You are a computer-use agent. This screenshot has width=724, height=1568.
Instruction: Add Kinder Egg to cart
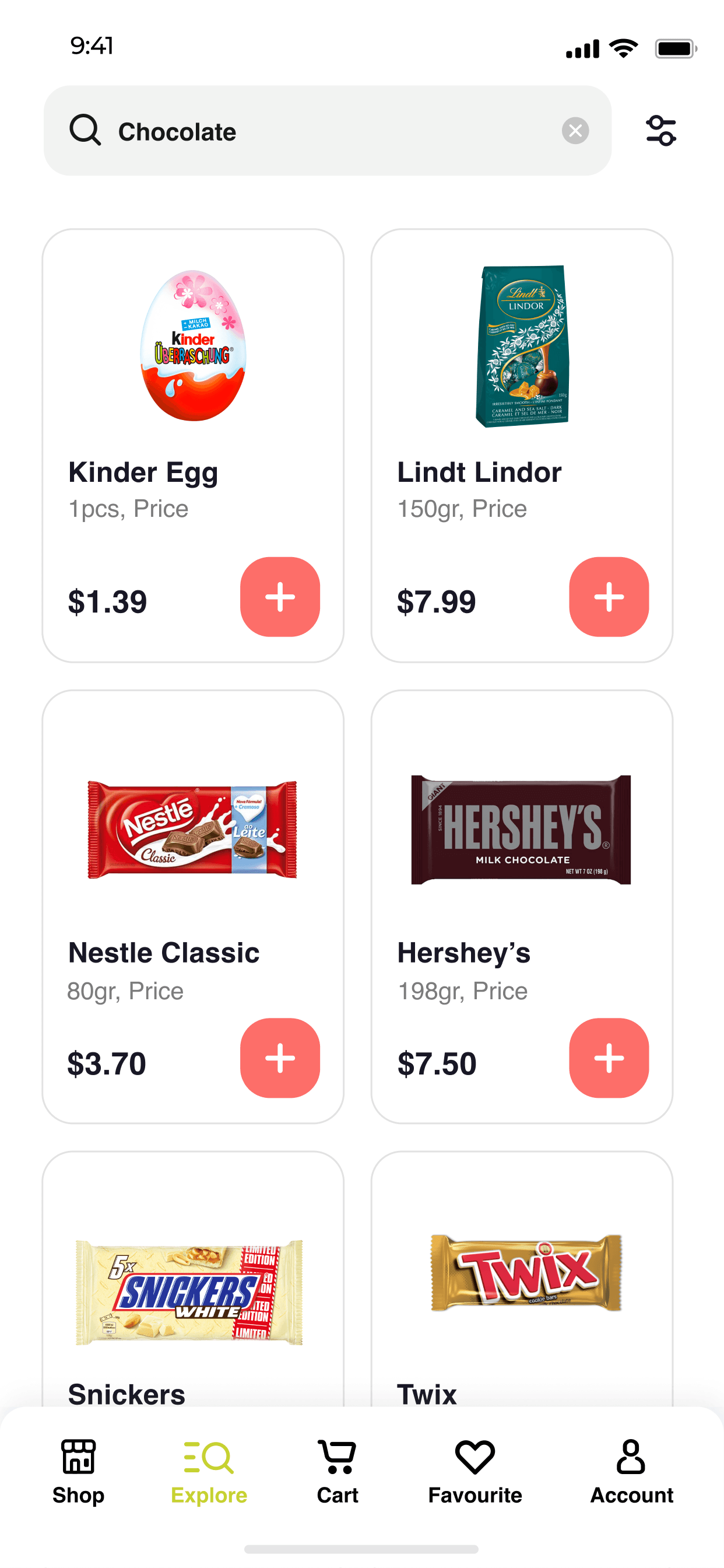click(280, 597)
